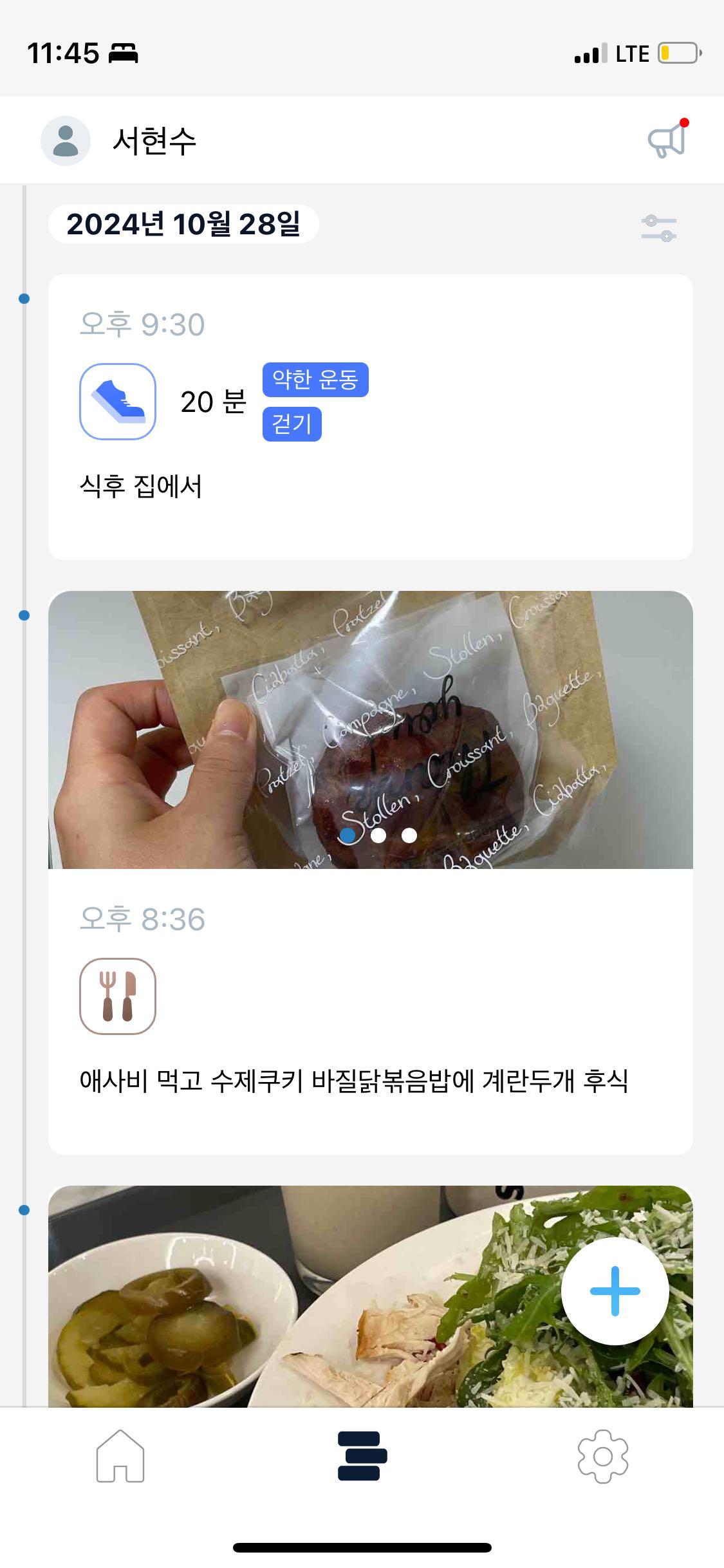This screenshot has height=1568, width=724.
Task: Open the 오후 9:30 walking exercise entry
Action: (x=370, y=416)
